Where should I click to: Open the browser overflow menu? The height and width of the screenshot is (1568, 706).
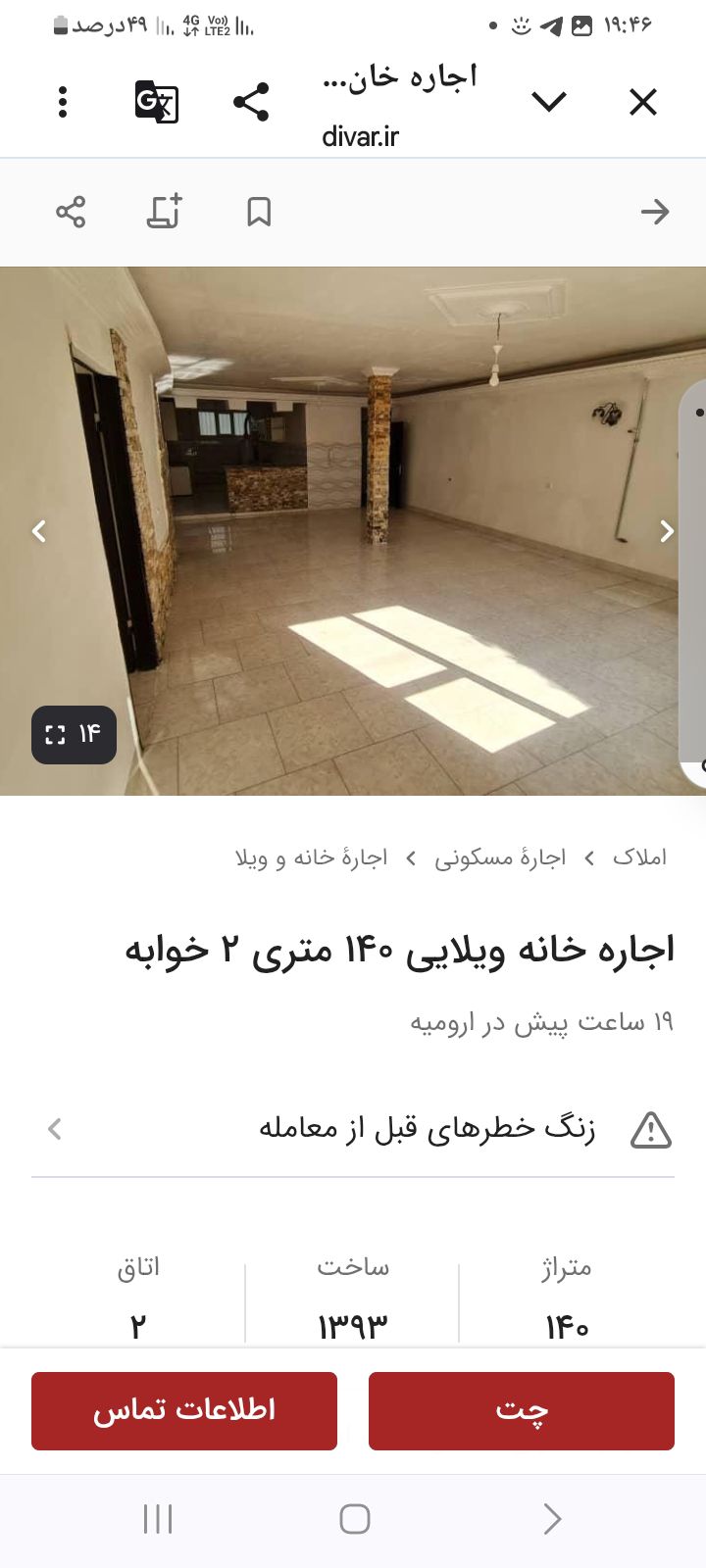[63, 102]
